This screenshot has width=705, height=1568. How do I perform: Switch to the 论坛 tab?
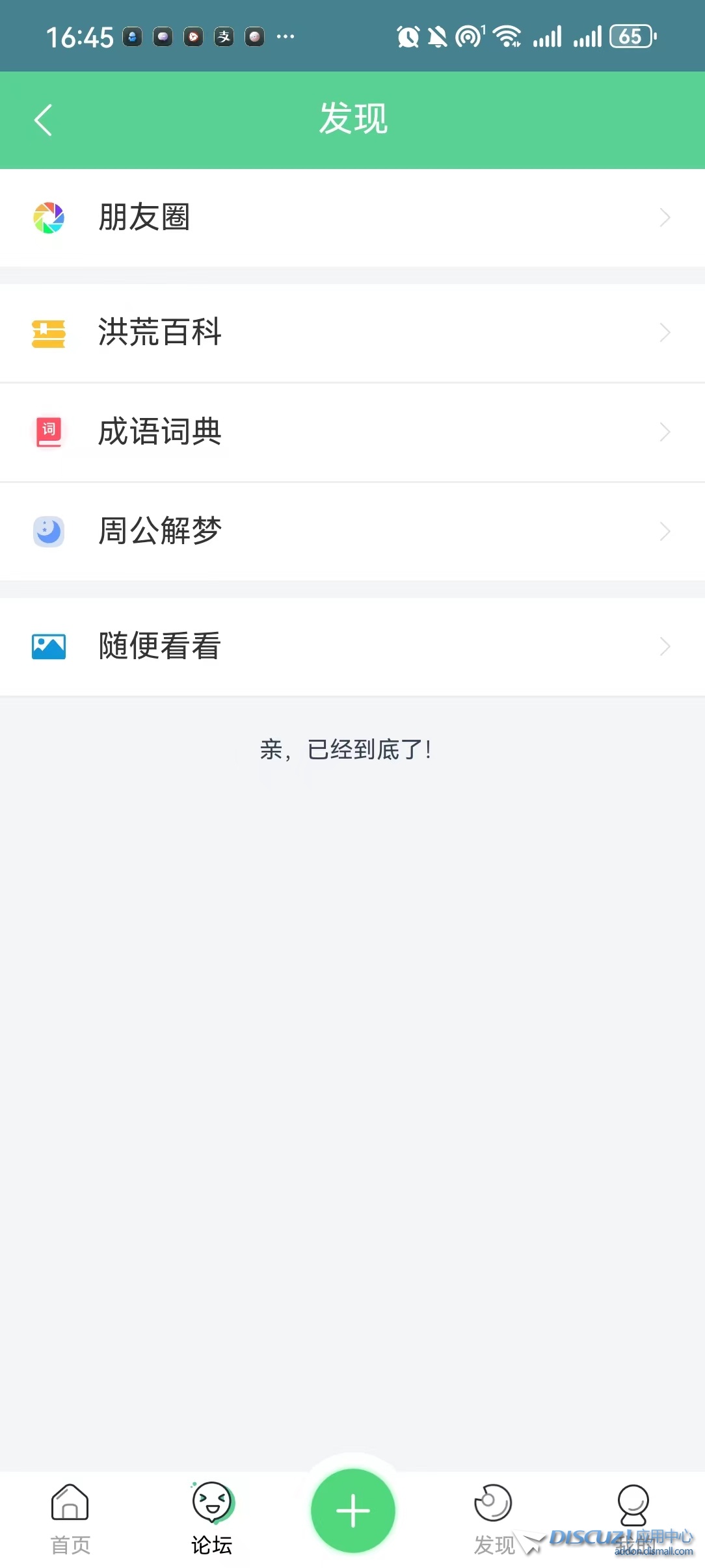click(x=212, y=1518)
